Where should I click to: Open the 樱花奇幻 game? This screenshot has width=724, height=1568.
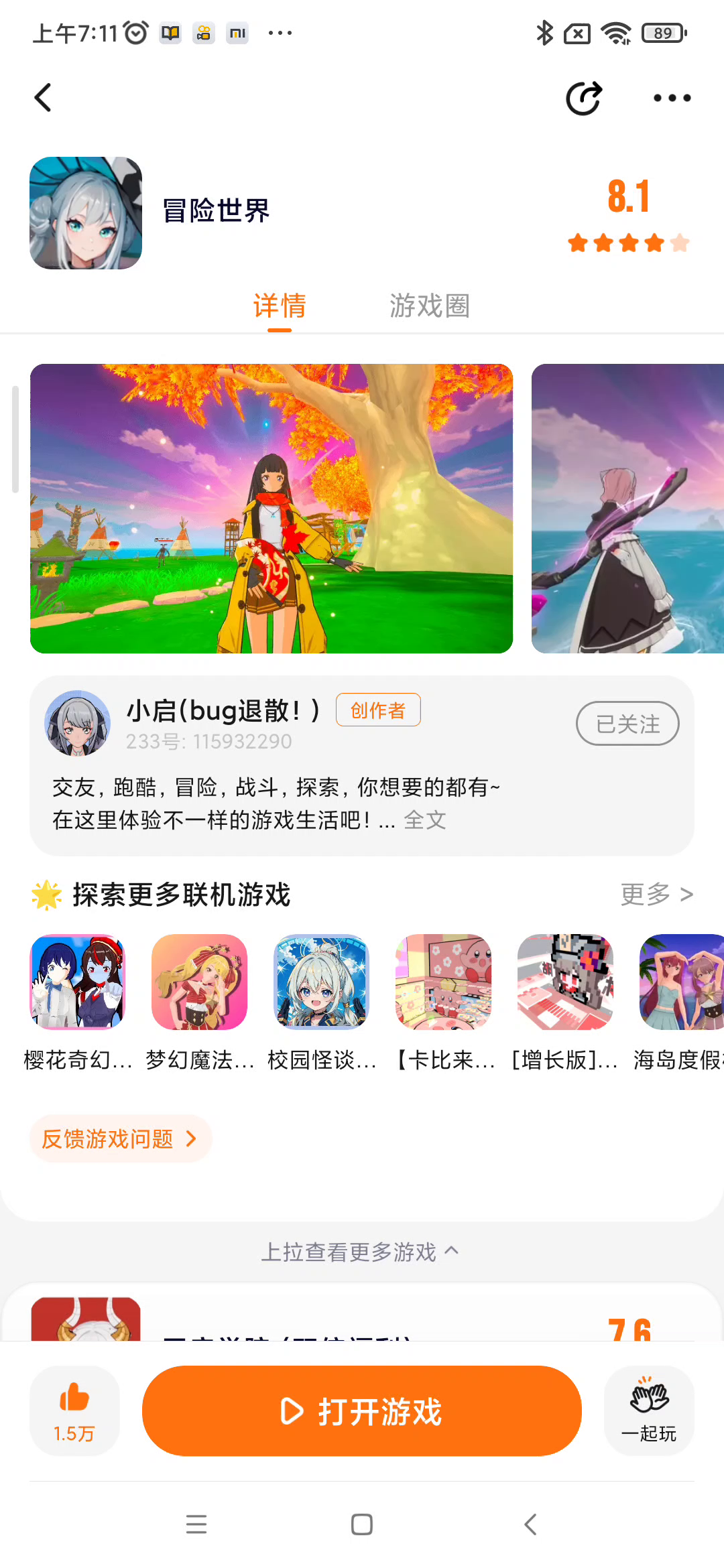(78, 982)
